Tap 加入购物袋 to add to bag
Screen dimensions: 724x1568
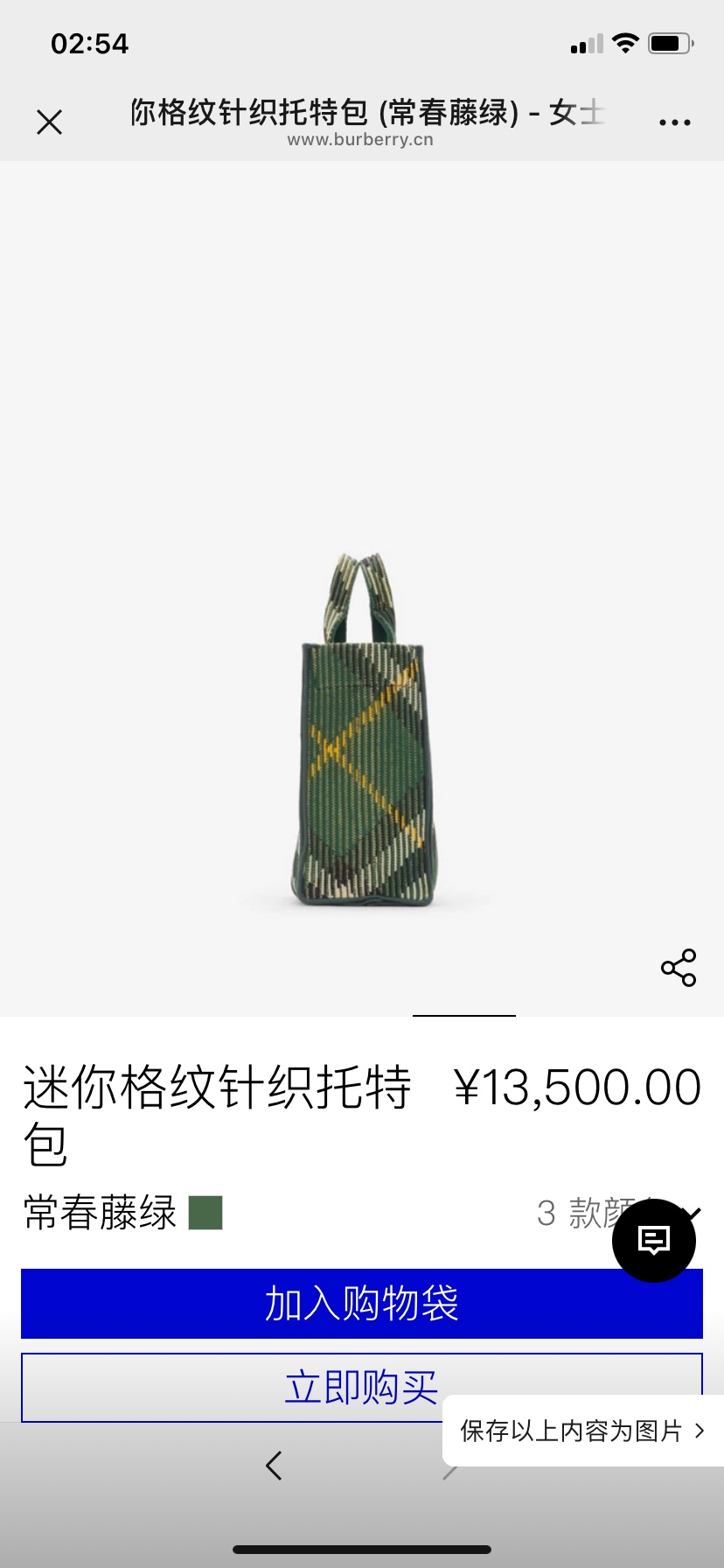362,1303
